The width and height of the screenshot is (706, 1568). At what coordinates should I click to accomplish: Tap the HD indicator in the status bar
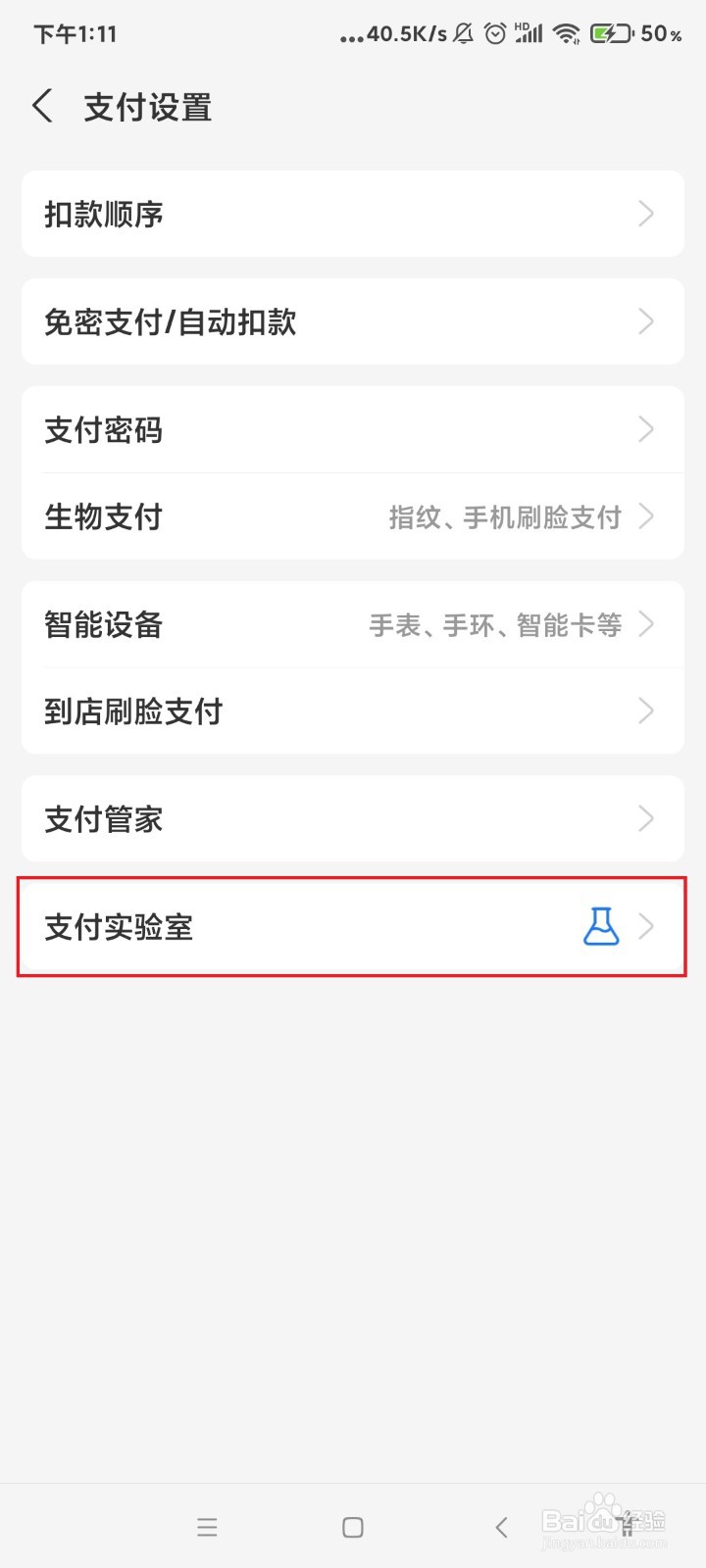click(521, 25)
